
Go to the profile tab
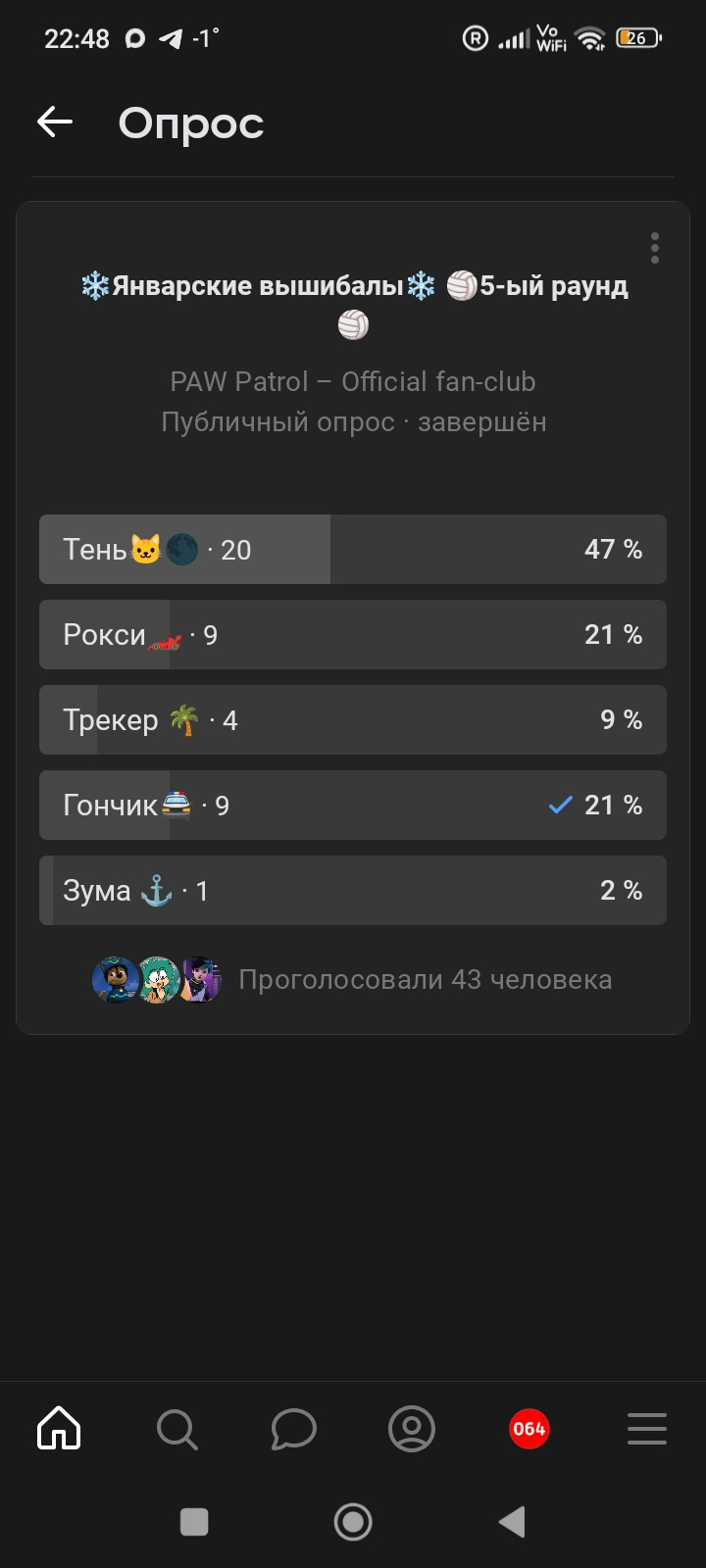click(x=412, y=1429)
